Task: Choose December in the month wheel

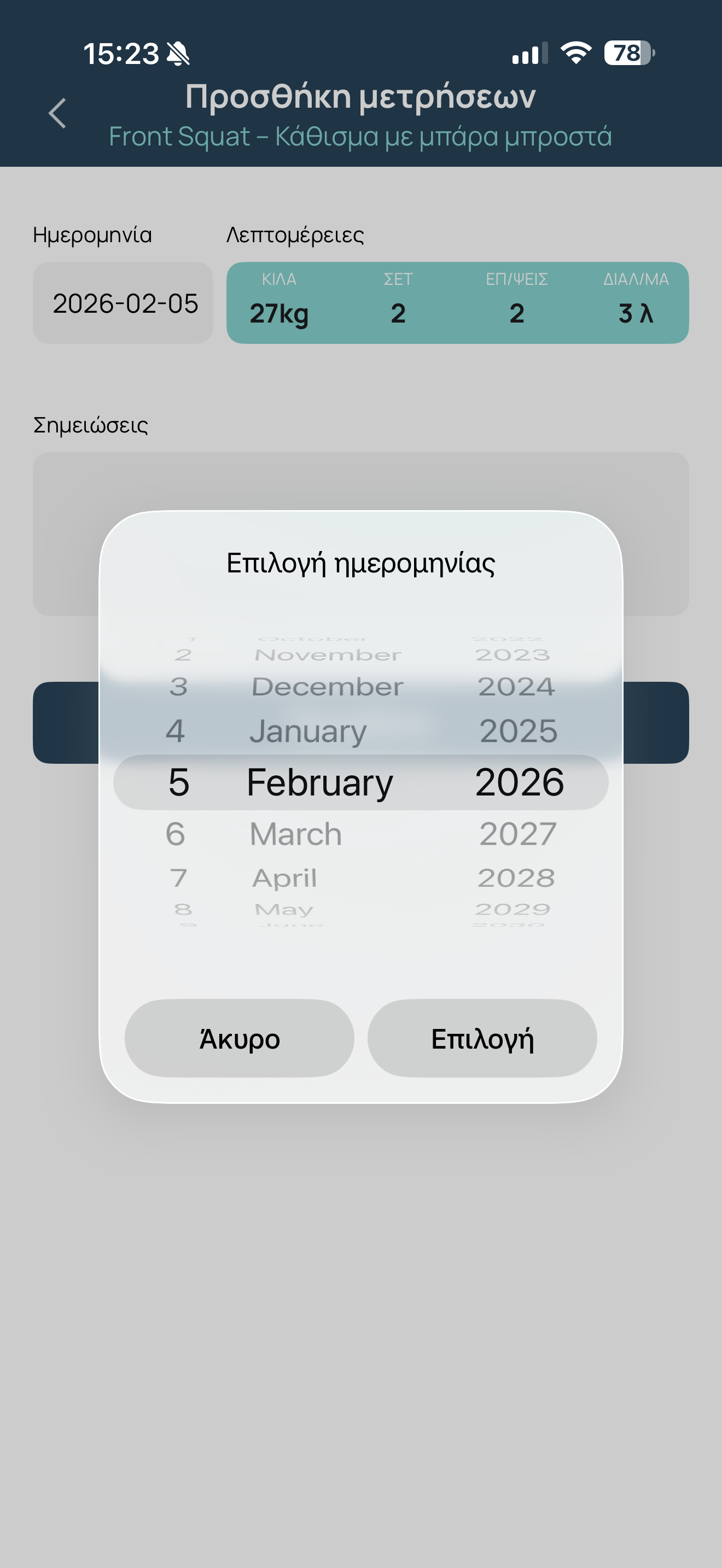Action: coord(328,687)
